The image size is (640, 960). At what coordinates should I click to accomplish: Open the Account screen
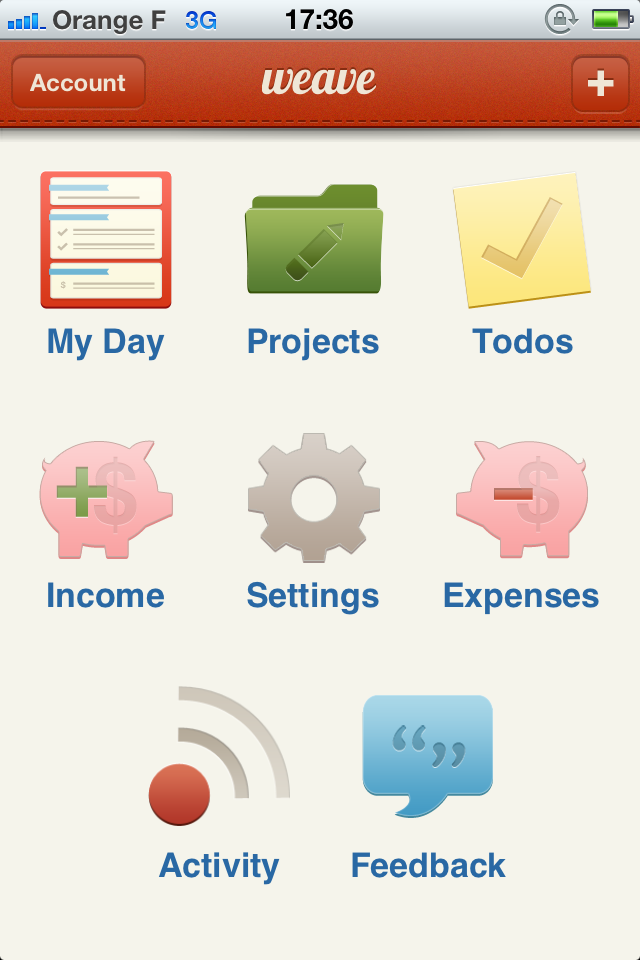pyautogui.click(x=78, y=83)
